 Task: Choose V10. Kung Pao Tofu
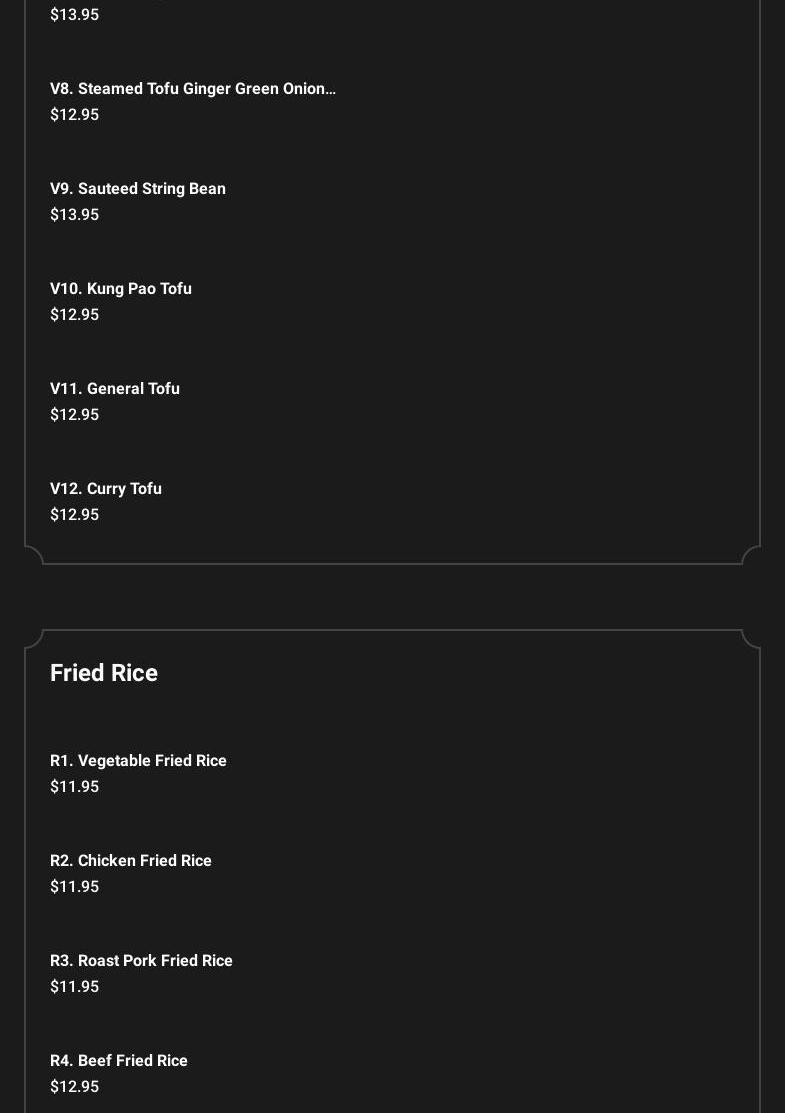click(121, 289)
